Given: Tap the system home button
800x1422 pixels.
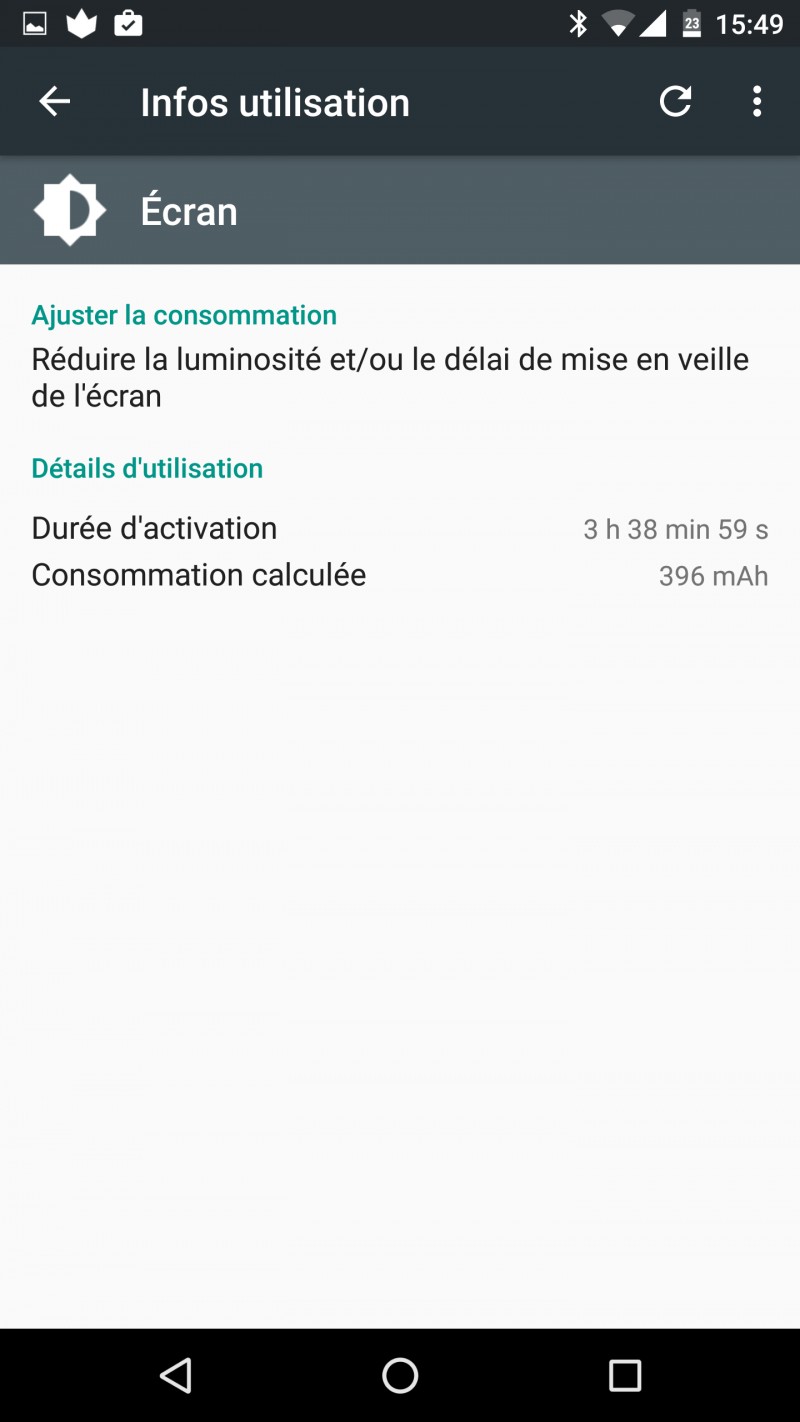Looking at the screenshot, I should point(400,1376).
